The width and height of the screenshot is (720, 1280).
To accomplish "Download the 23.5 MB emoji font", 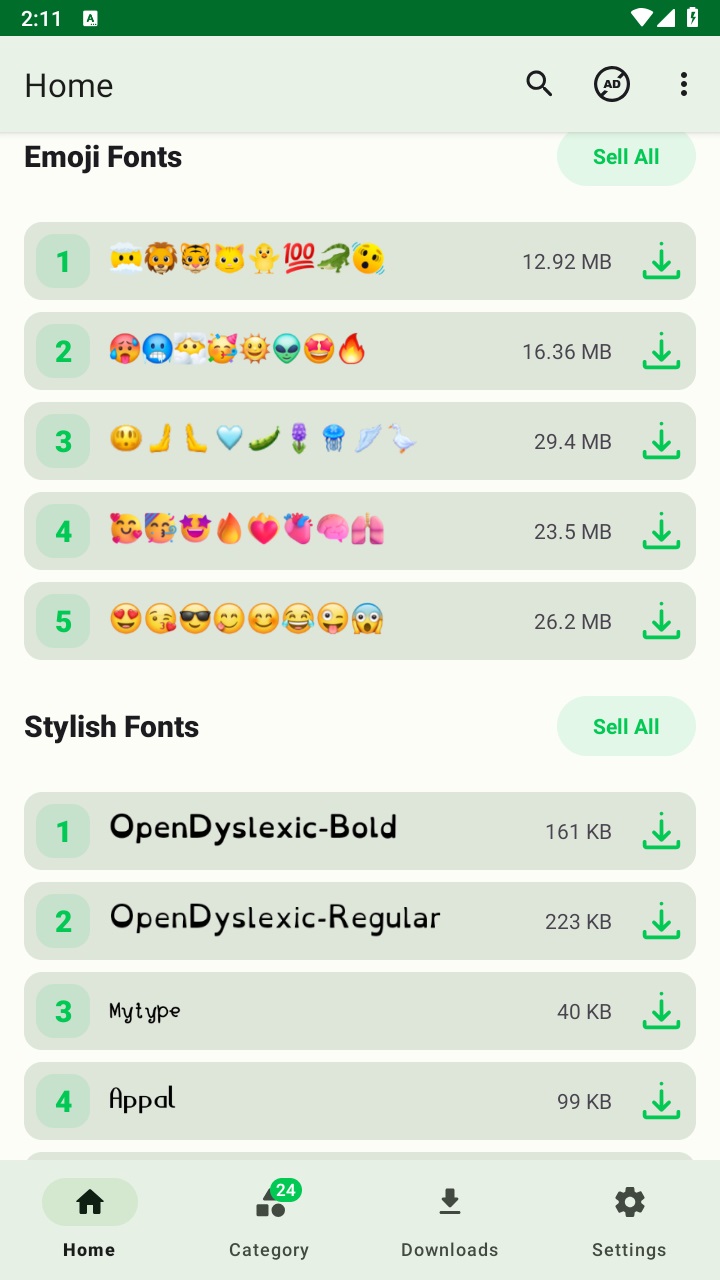I will 660,532.
